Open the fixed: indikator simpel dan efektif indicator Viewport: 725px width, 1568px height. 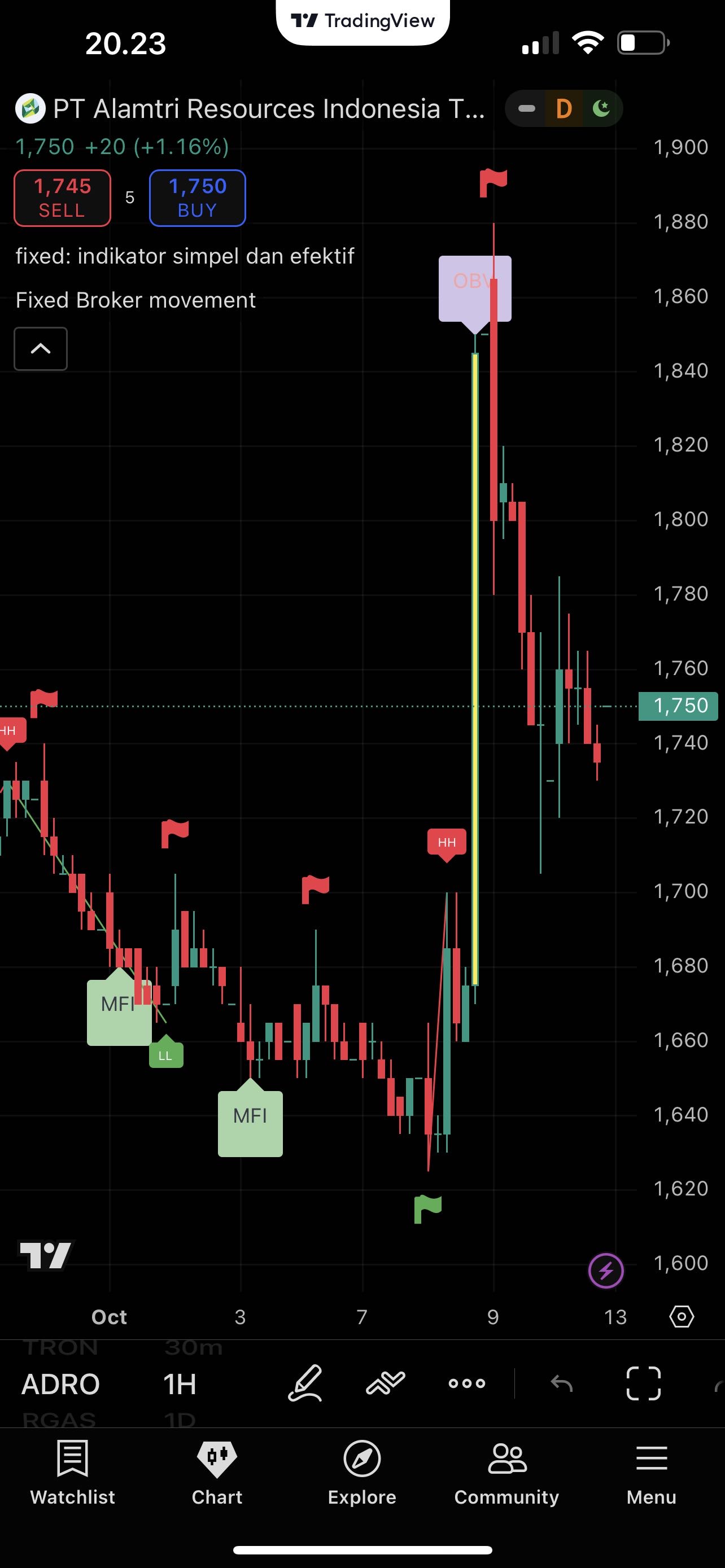click(x=185, y=256)
